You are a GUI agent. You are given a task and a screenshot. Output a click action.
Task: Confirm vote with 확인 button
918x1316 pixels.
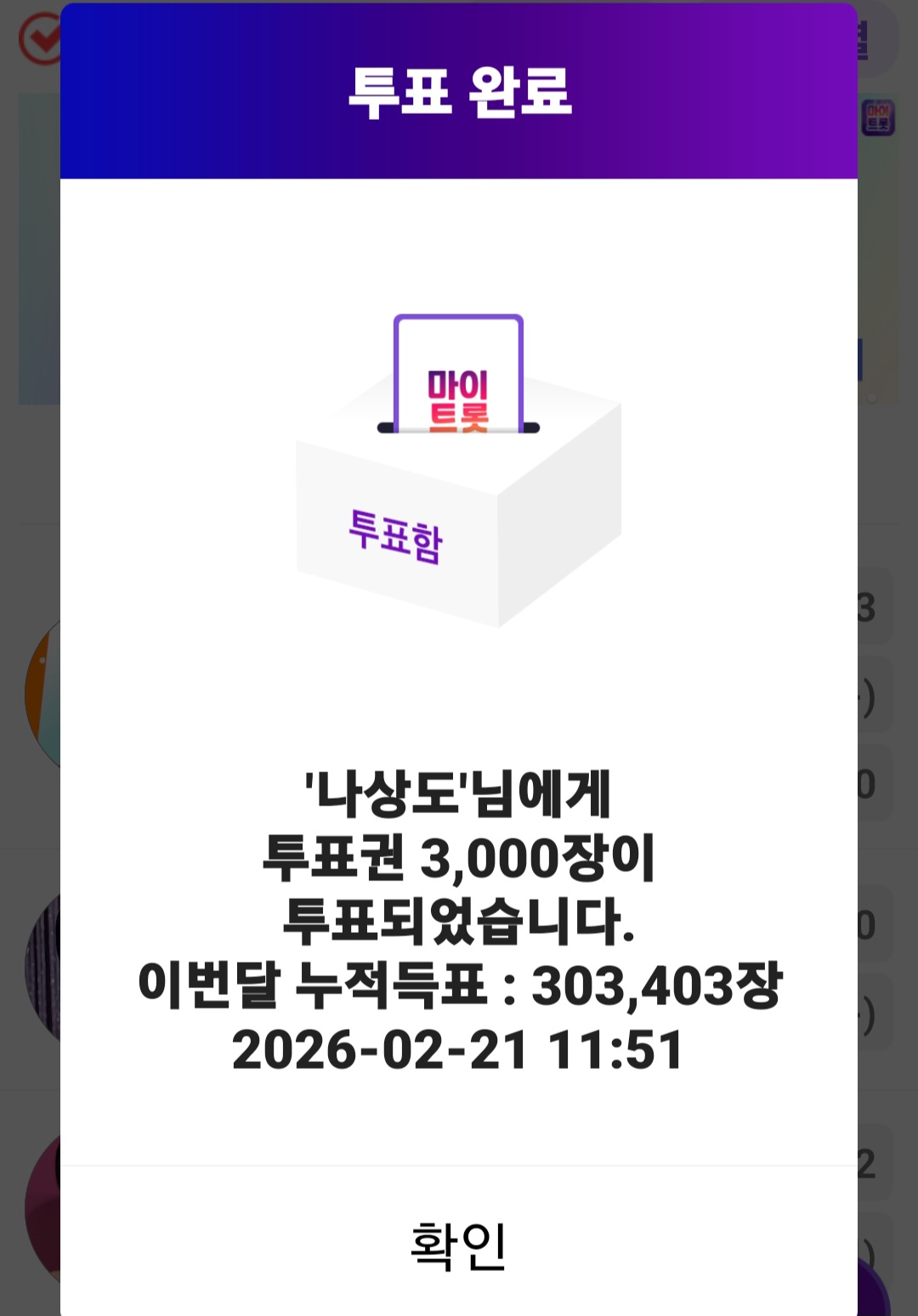pos(458,1245)
